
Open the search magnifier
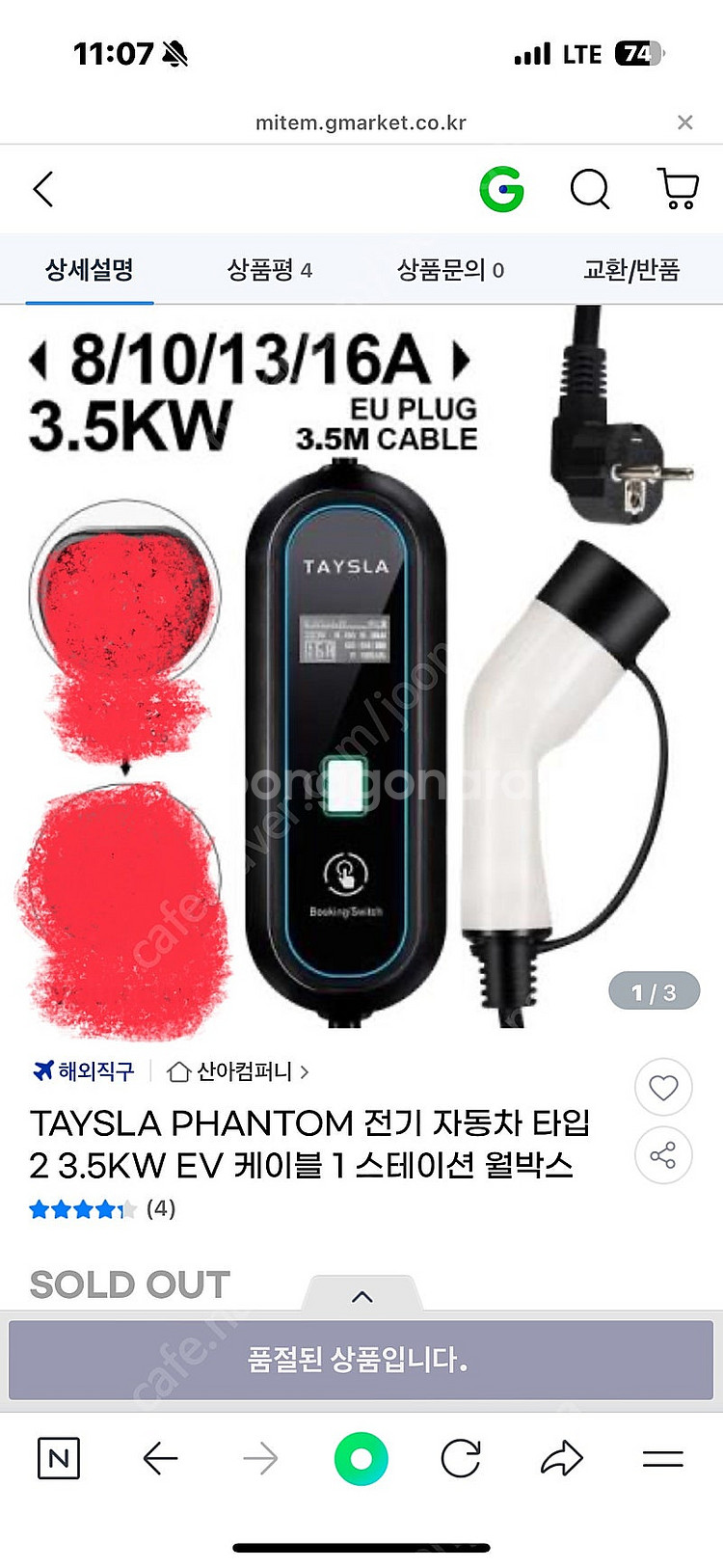coord(590,189)
